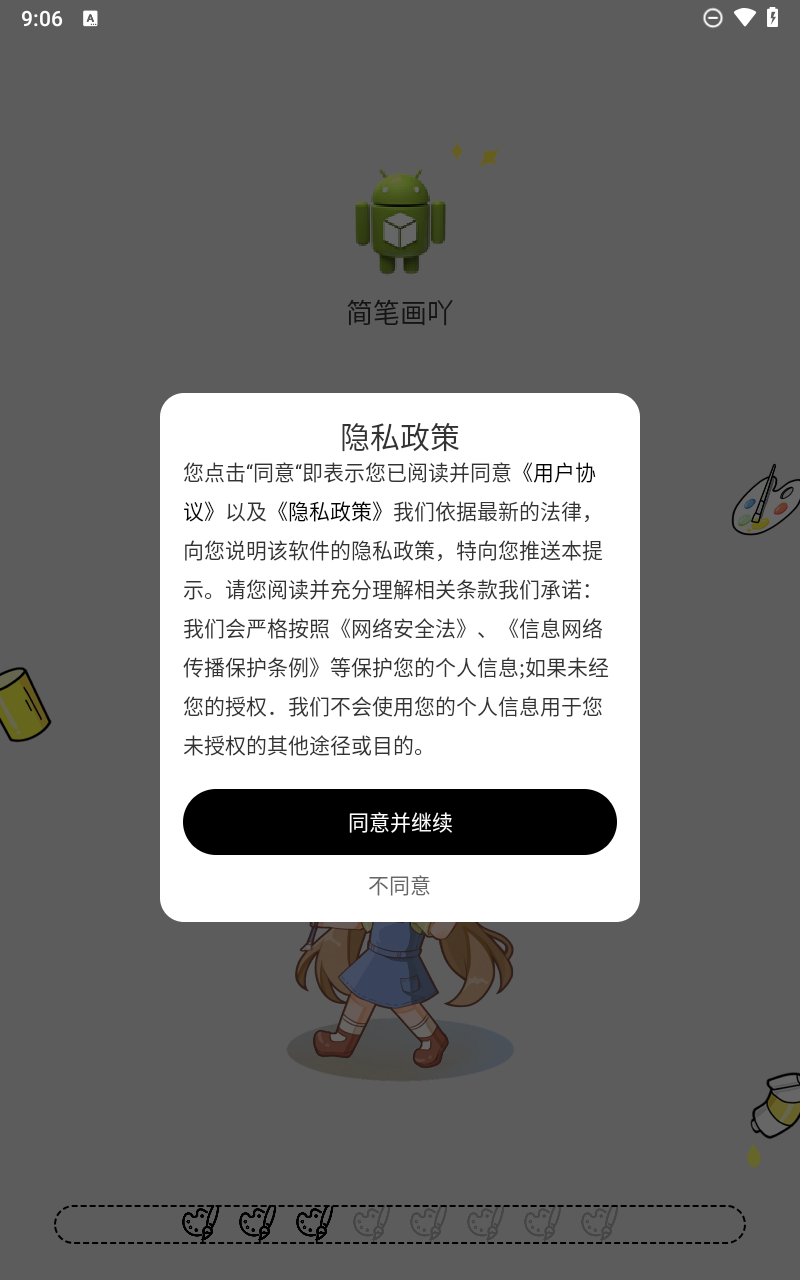Tap 同意并继续 to accept the policy
The image size is (800, 1280).
pos(400,822)
